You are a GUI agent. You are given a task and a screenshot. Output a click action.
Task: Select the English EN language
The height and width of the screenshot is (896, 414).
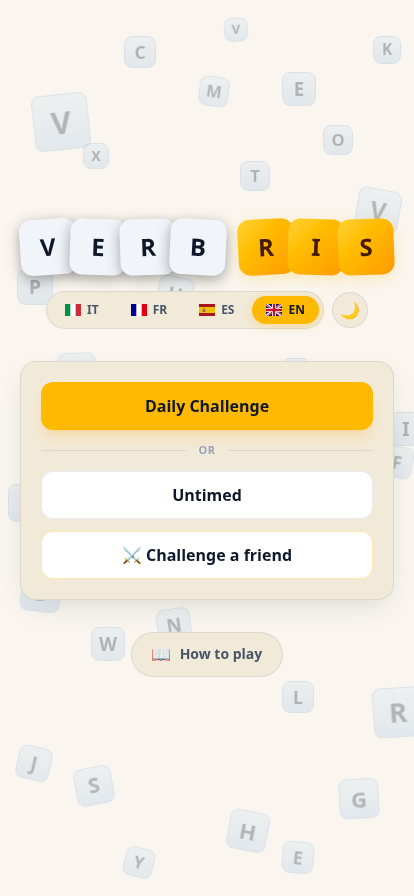[285, 310]
